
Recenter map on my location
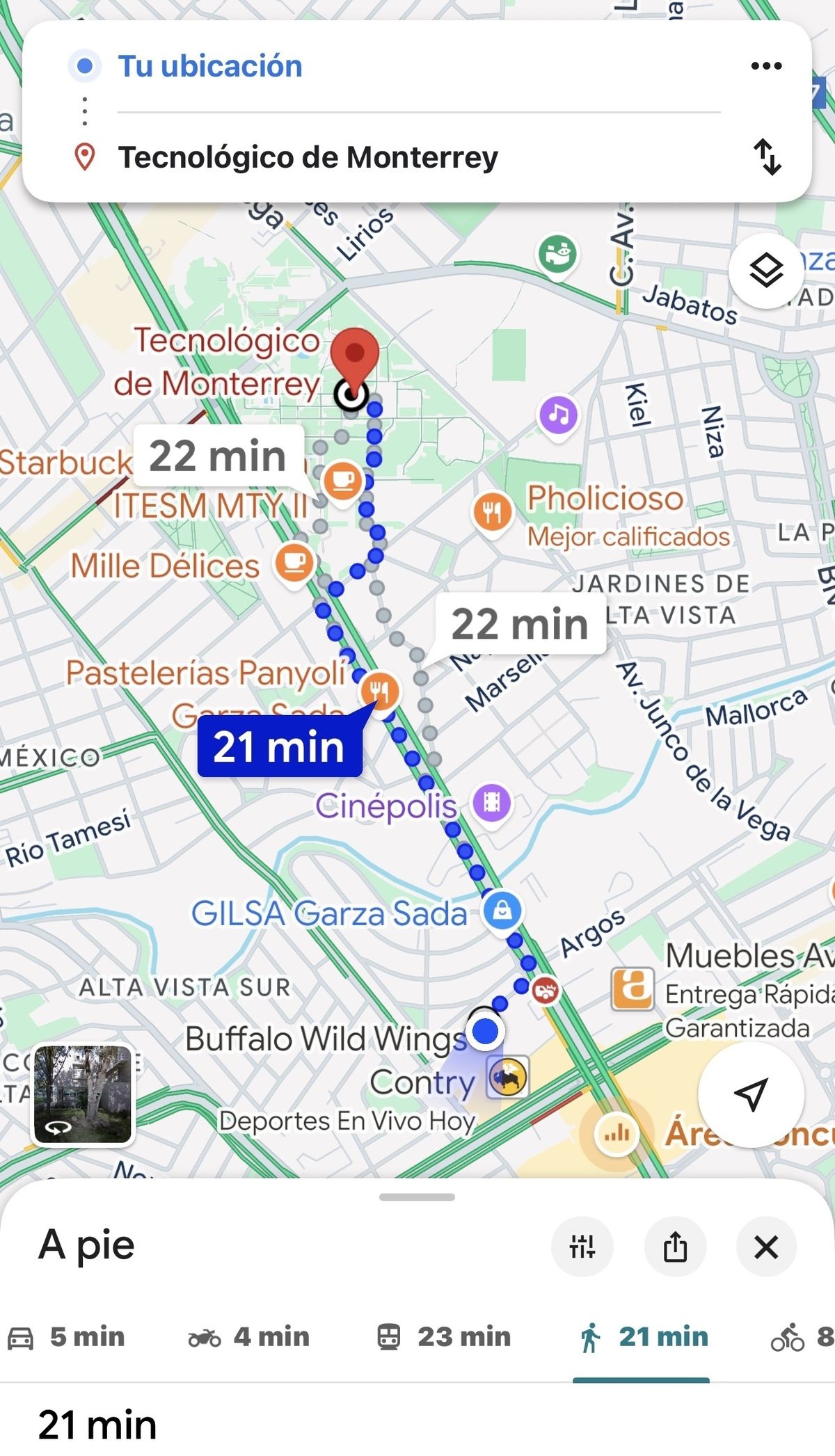click(x=751, y=1094)
